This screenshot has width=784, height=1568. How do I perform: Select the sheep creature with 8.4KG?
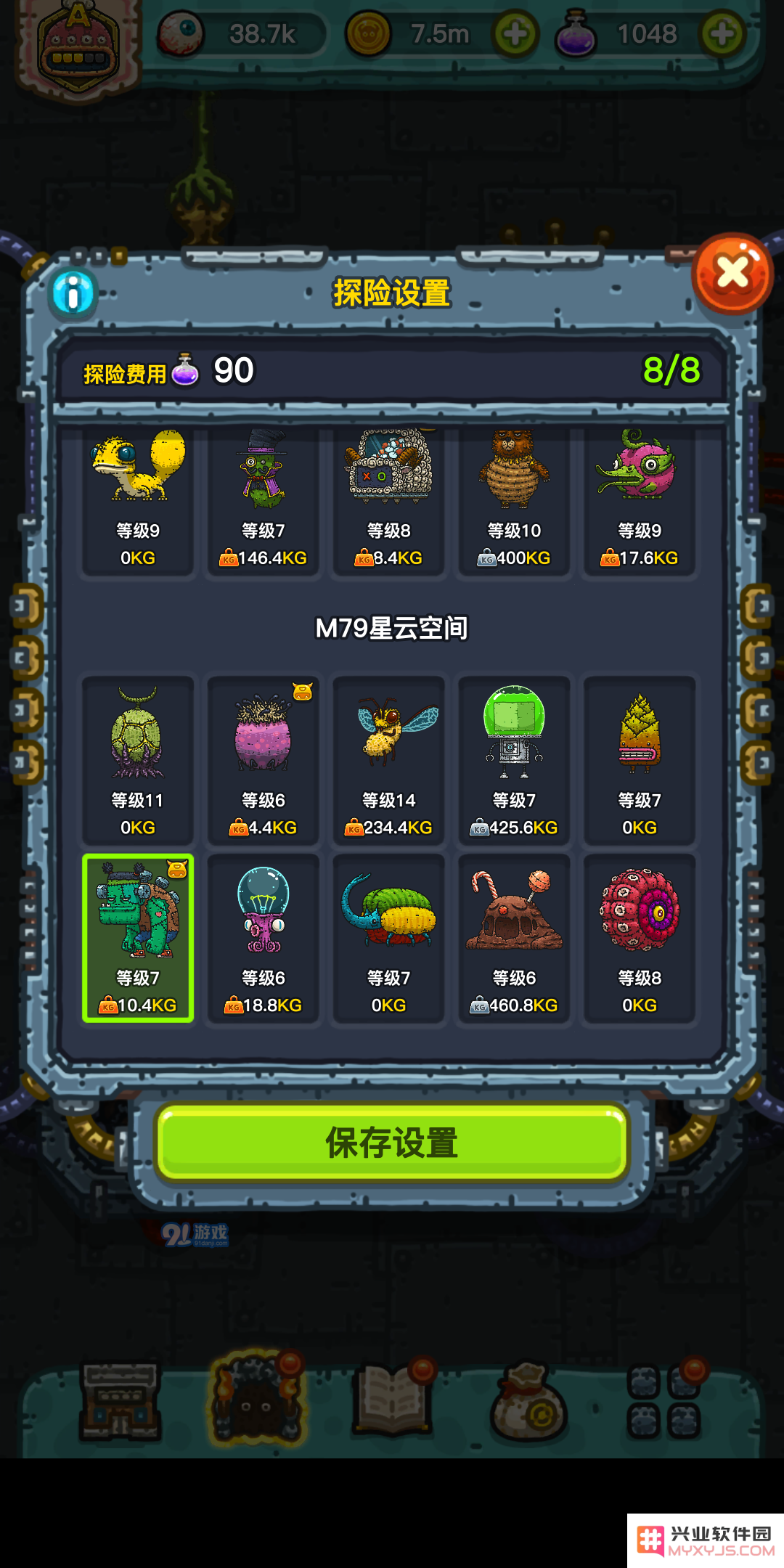(388, 501)
